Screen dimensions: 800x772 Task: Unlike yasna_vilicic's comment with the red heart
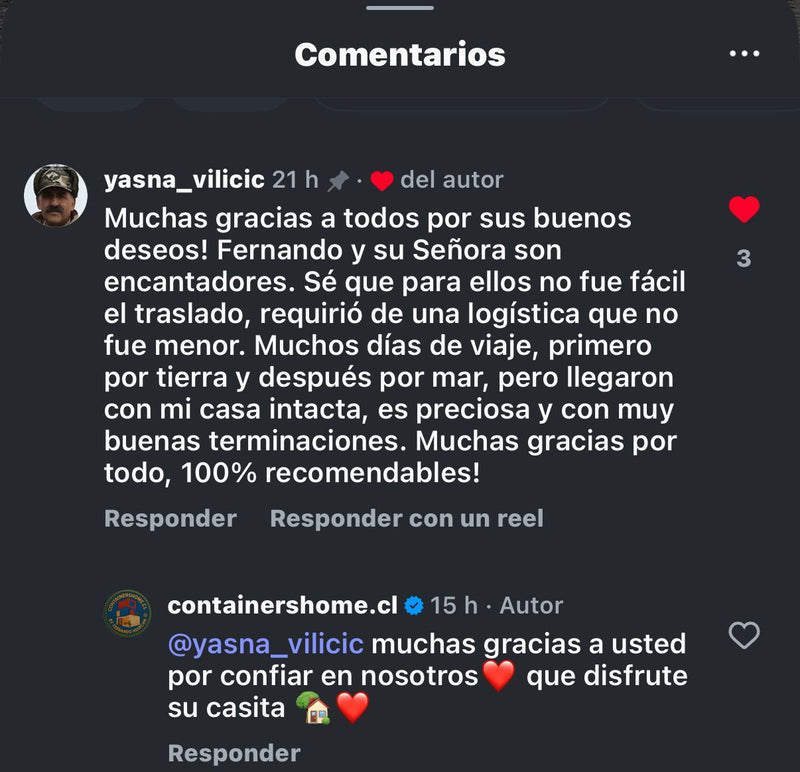point(743,210)
